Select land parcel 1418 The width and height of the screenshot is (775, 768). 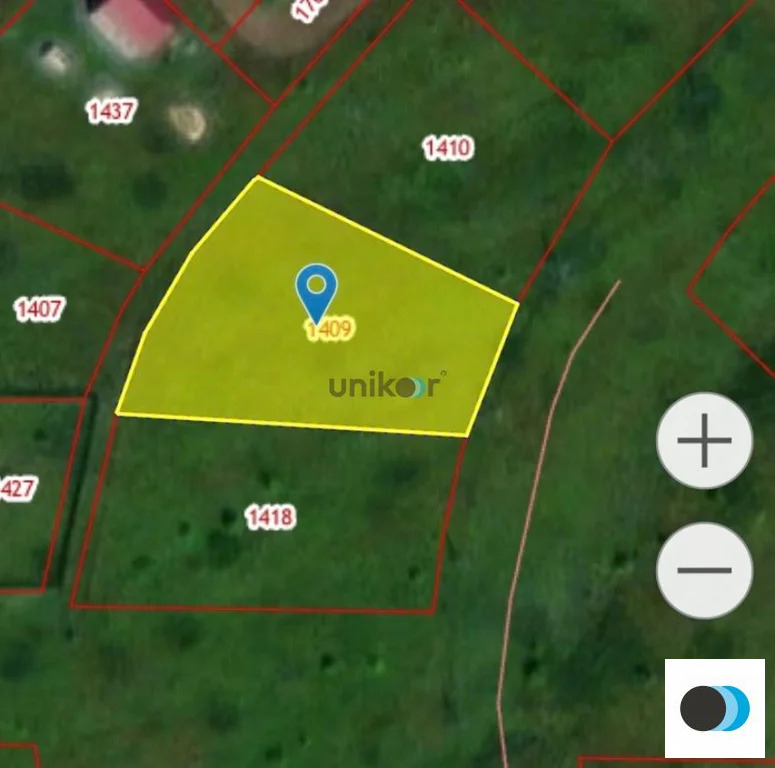(270, 517)
